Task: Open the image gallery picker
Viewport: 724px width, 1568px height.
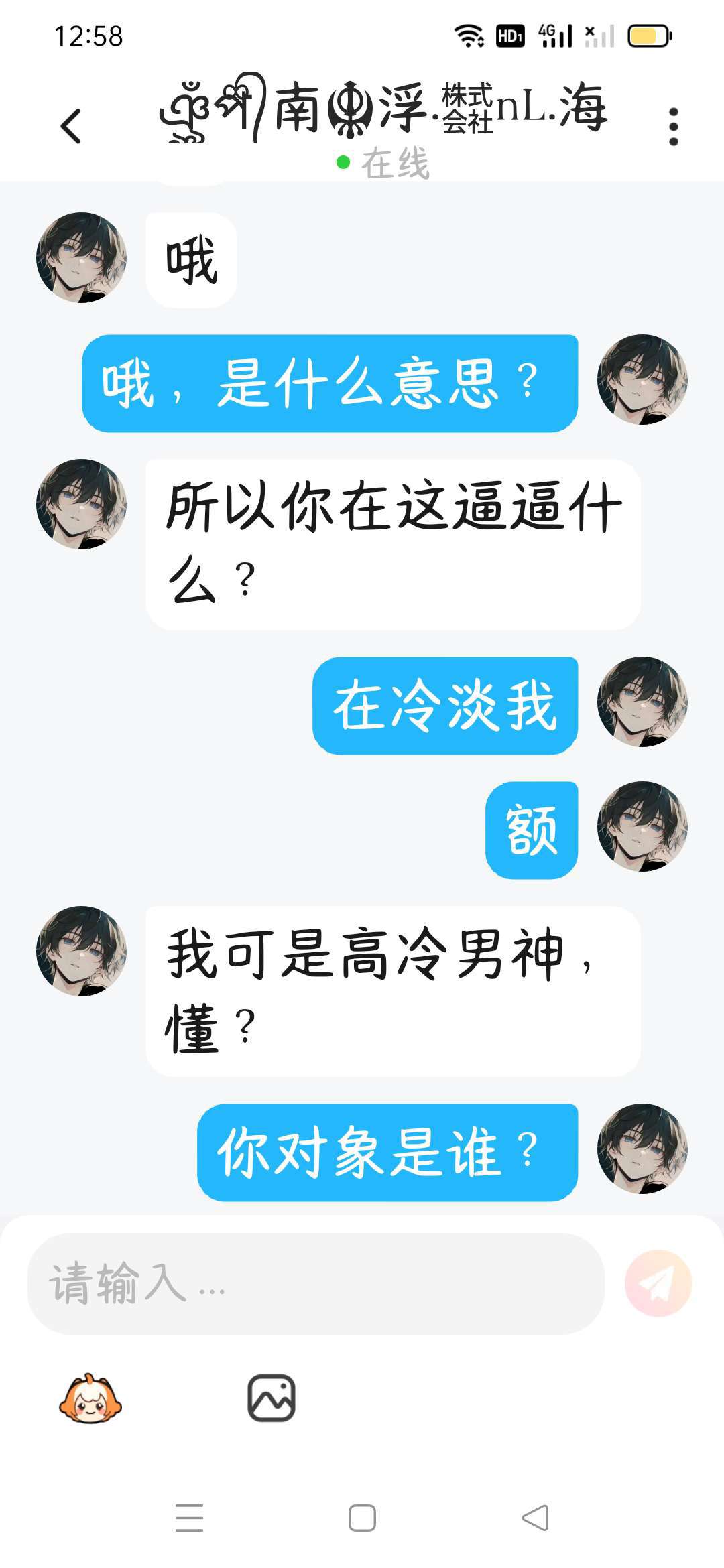Action: (271, 1398)
